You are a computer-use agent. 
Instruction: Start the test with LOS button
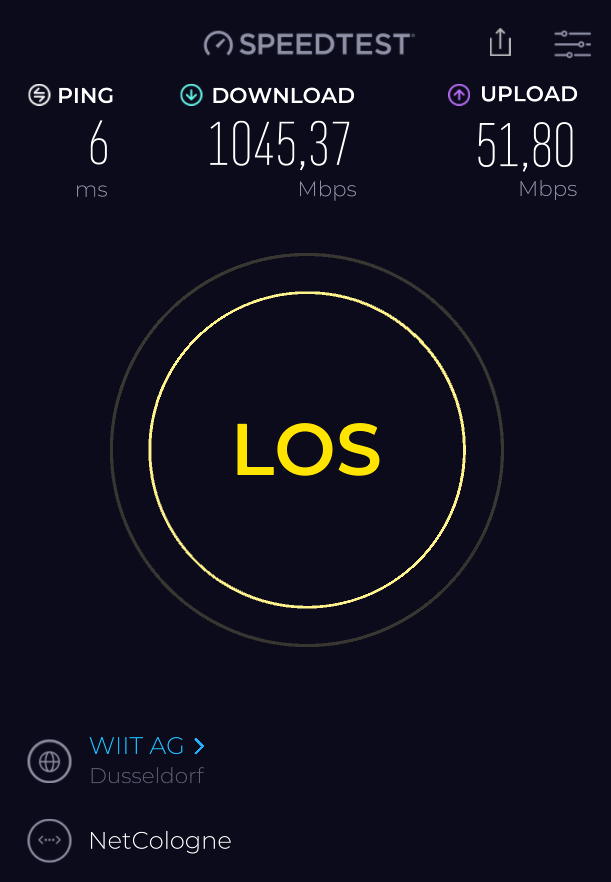coord(307,449)
